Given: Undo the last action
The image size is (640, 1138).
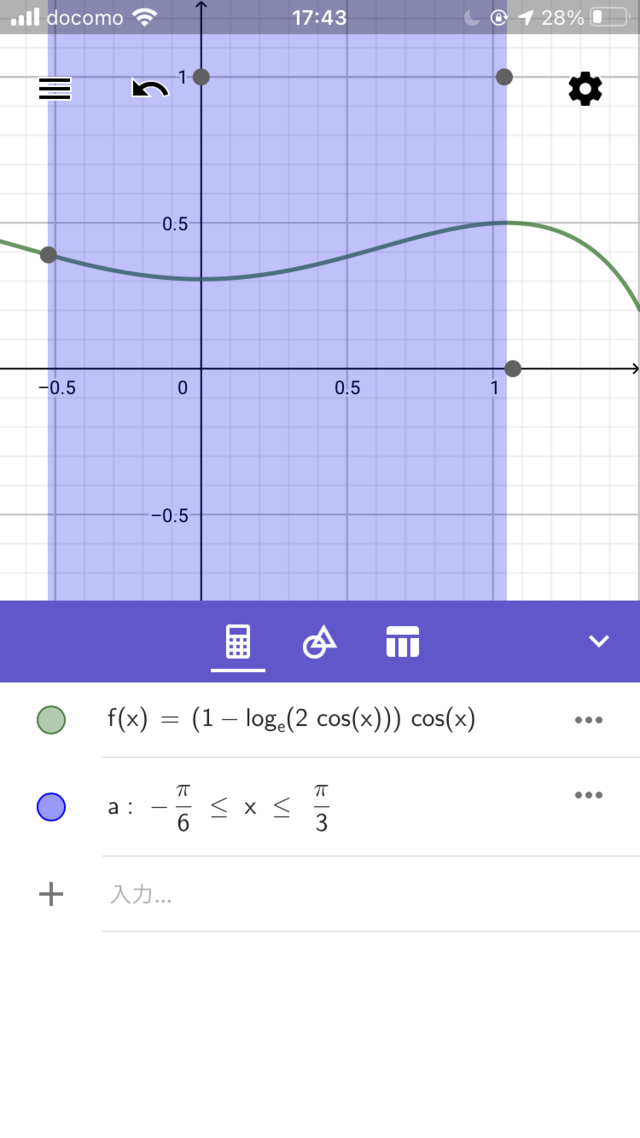Looking at the screenshot, I should (x=150, y=89).
